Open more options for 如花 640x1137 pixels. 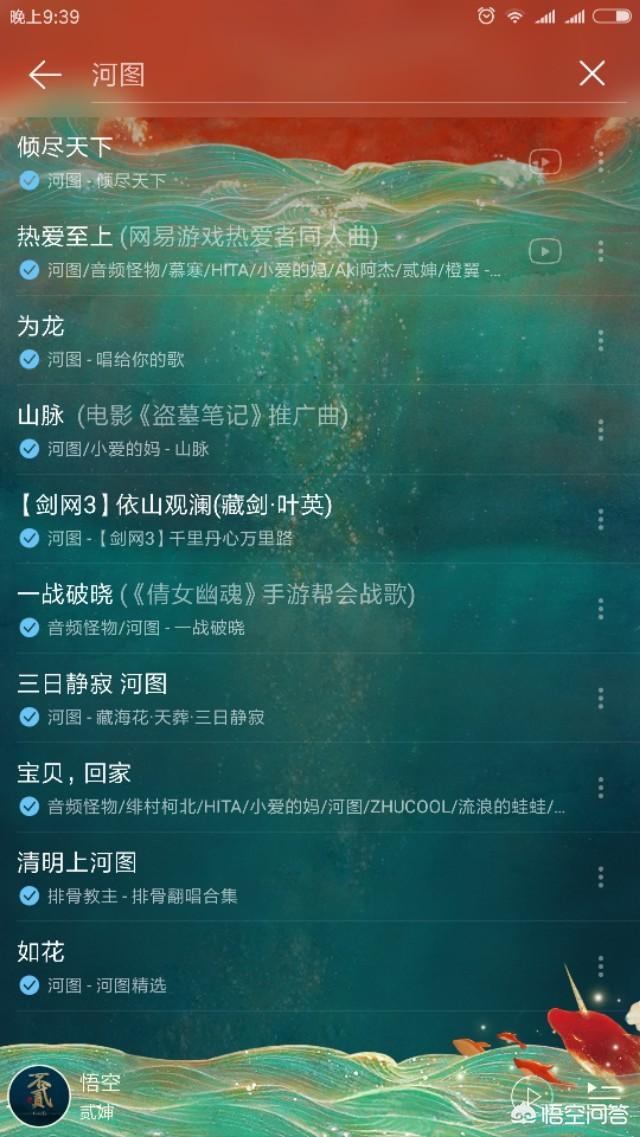(x=600, y=966)
